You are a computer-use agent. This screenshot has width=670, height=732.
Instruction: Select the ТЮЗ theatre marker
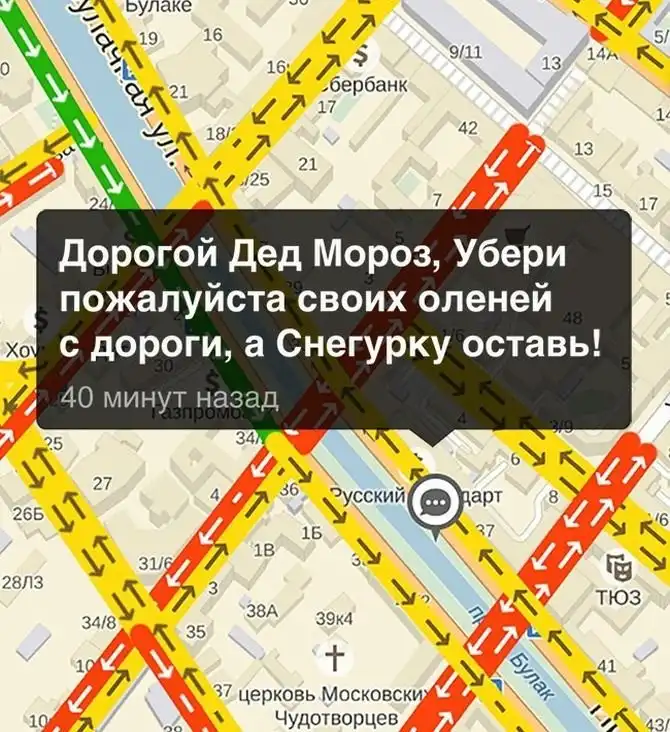(623, 570)
